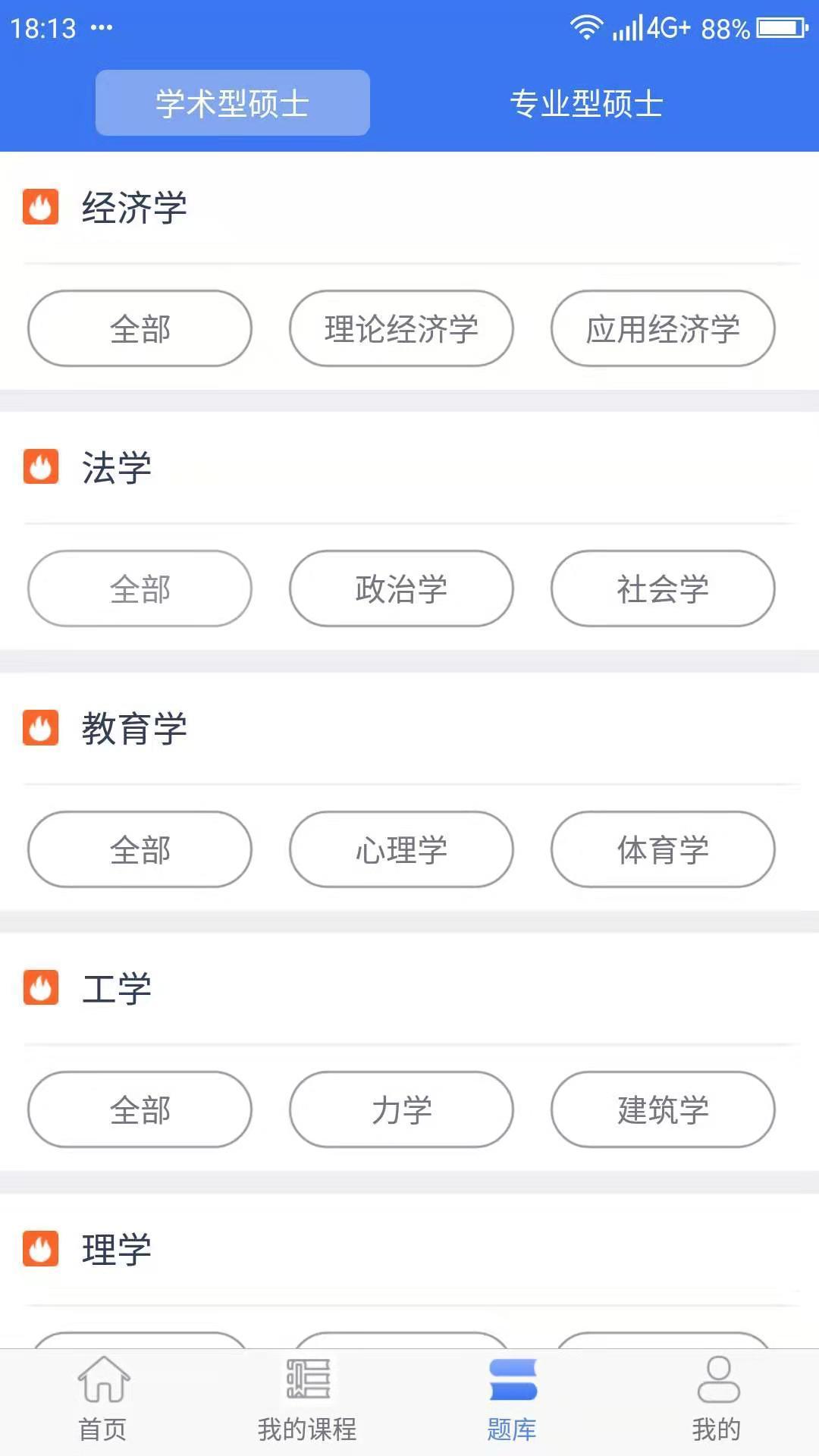The width and height of the screenshot is (819, 1456).
Task: Tap 建筑学 under 工学
Action: (662, 1109)
